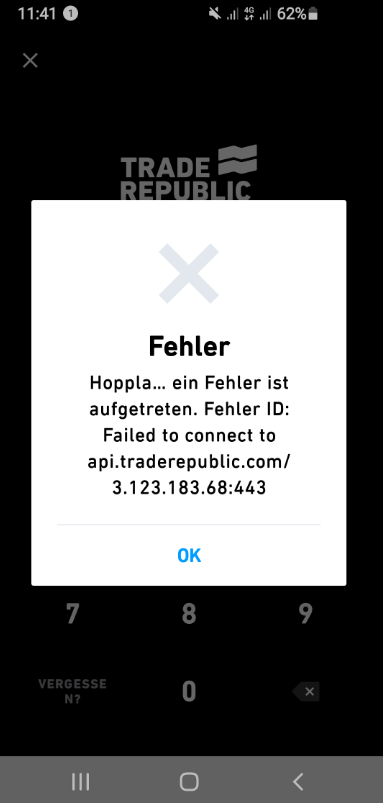Tap digit 9 on the keypad

pyautogui.click(x=305, y=613)
